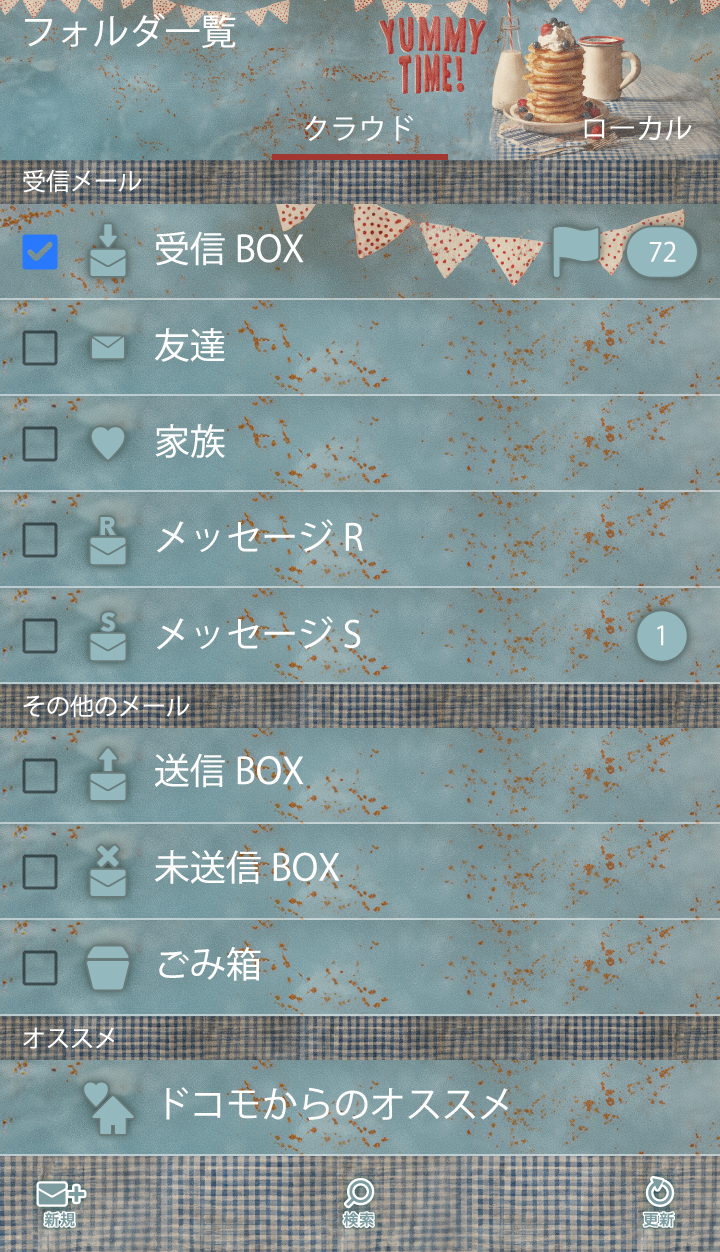
Task: Switch to the ローカル tab
Action: pyautogui.click(x=636, y=128)
